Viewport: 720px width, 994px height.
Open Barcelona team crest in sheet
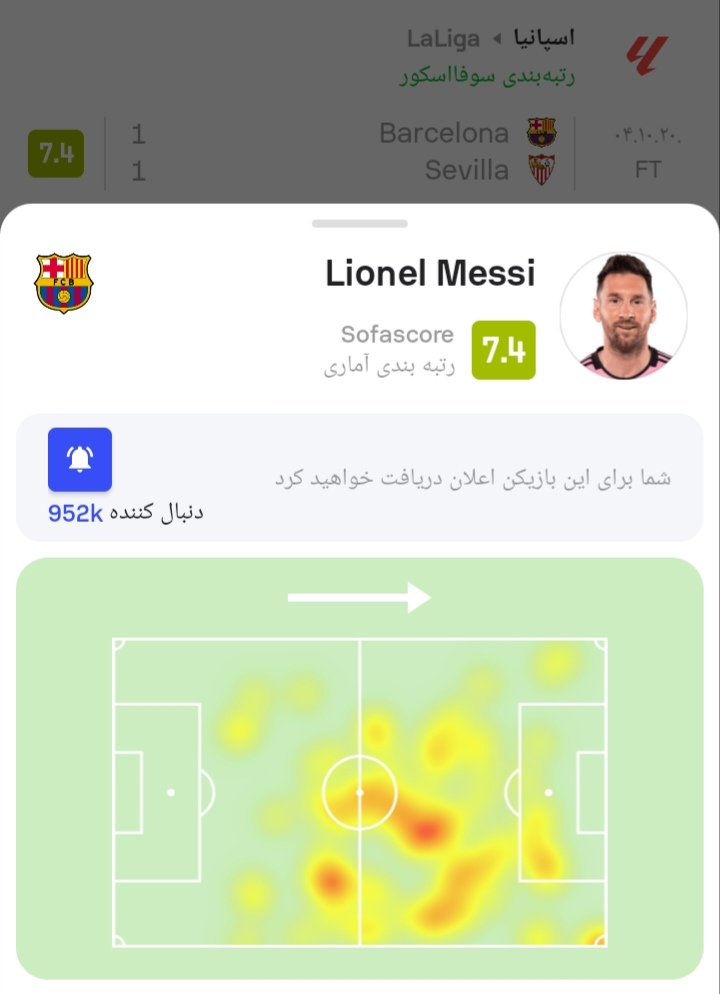(64, 283)
